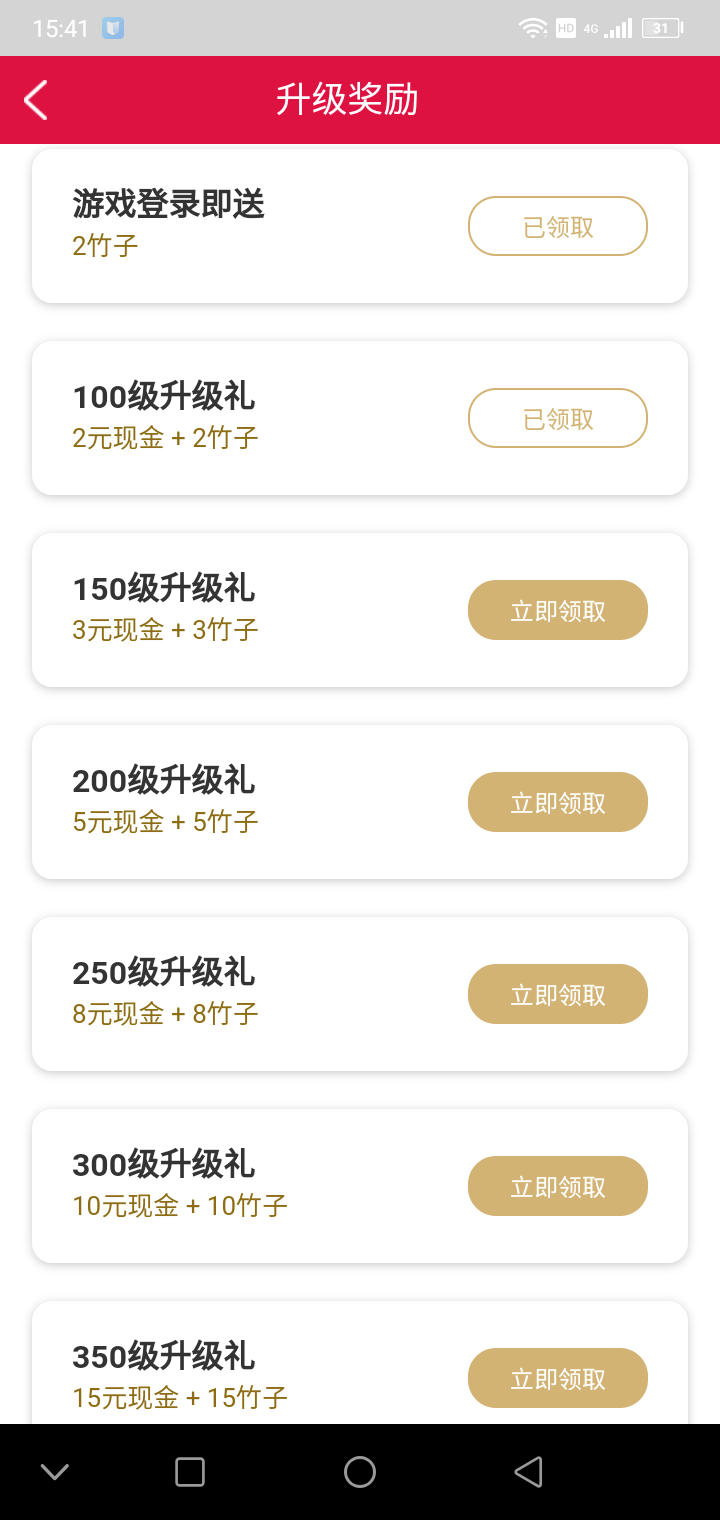Open recent apps from navigation bar
The image size is (720, 1520).
tap(190, 1472)
